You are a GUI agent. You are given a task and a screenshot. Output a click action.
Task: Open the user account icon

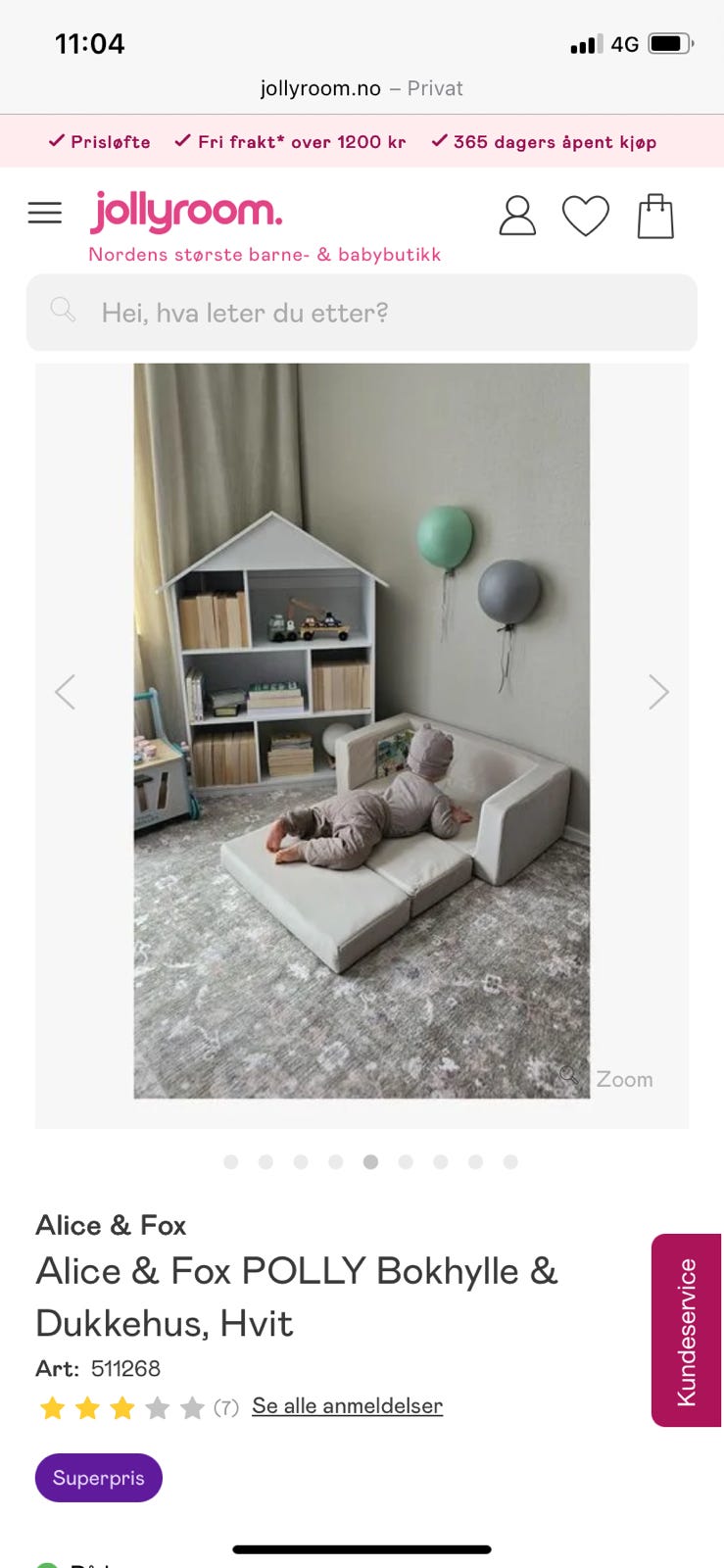pyautogui.click(x=517, y=216)
